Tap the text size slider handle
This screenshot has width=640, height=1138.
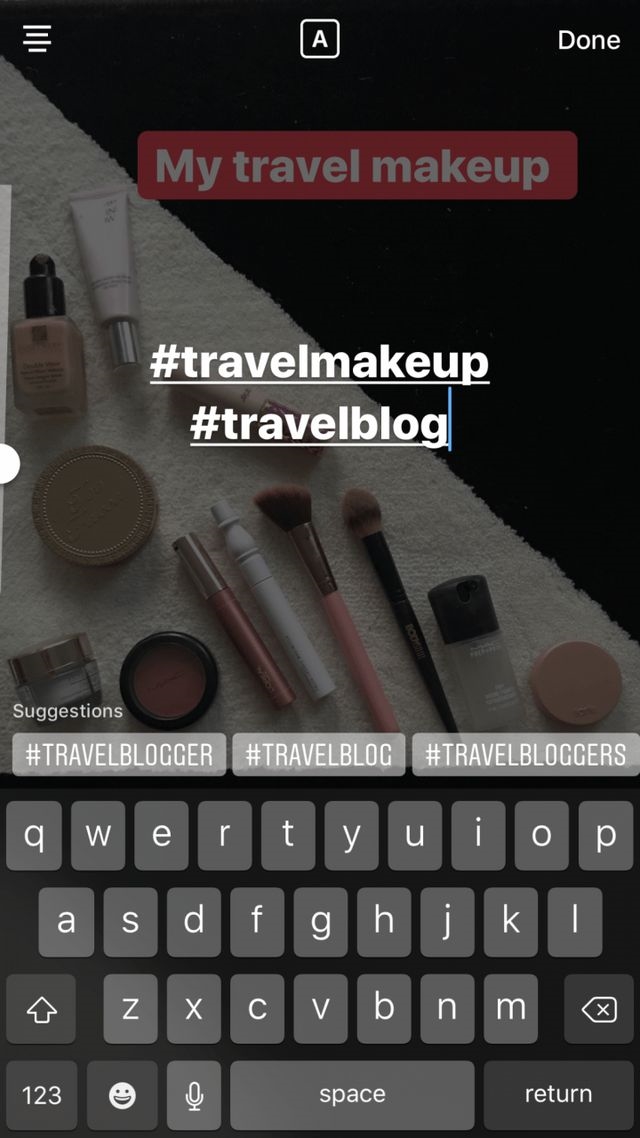pos(6,464)
